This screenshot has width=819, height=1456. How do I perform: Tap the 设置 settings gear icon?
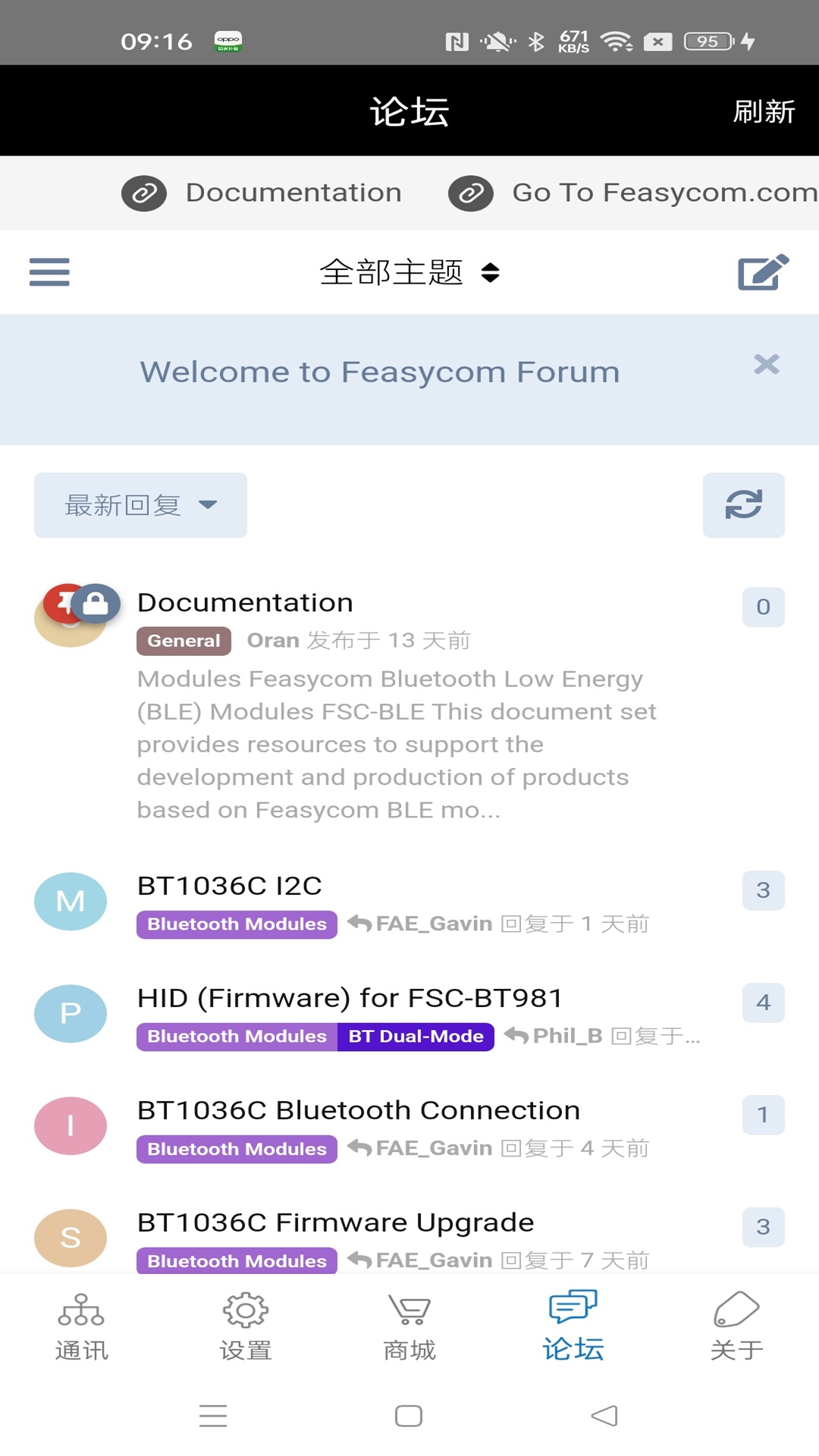[x=245, y=1308]
